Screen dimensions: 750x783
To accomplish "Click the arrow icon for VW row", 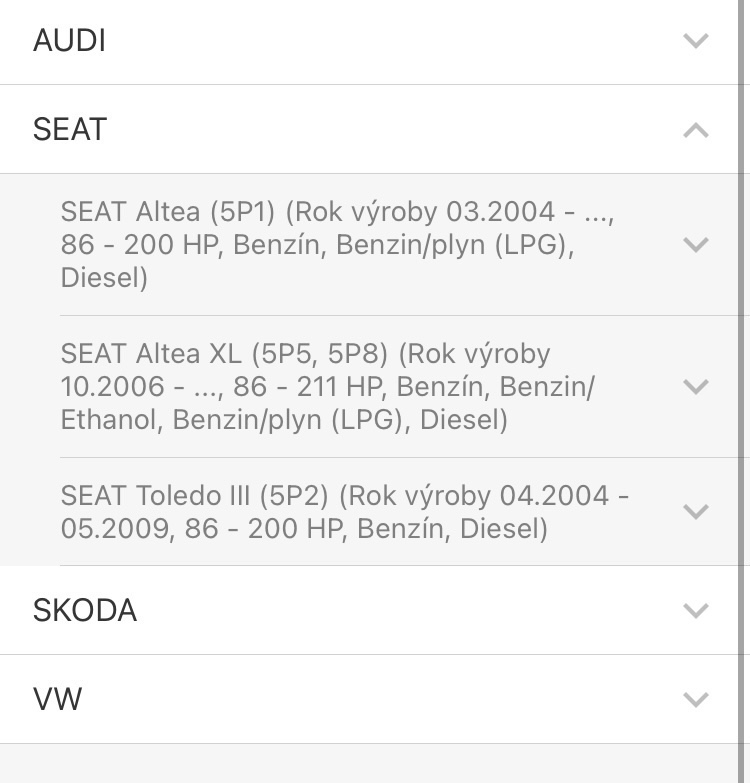I will (x=694, y=699).
